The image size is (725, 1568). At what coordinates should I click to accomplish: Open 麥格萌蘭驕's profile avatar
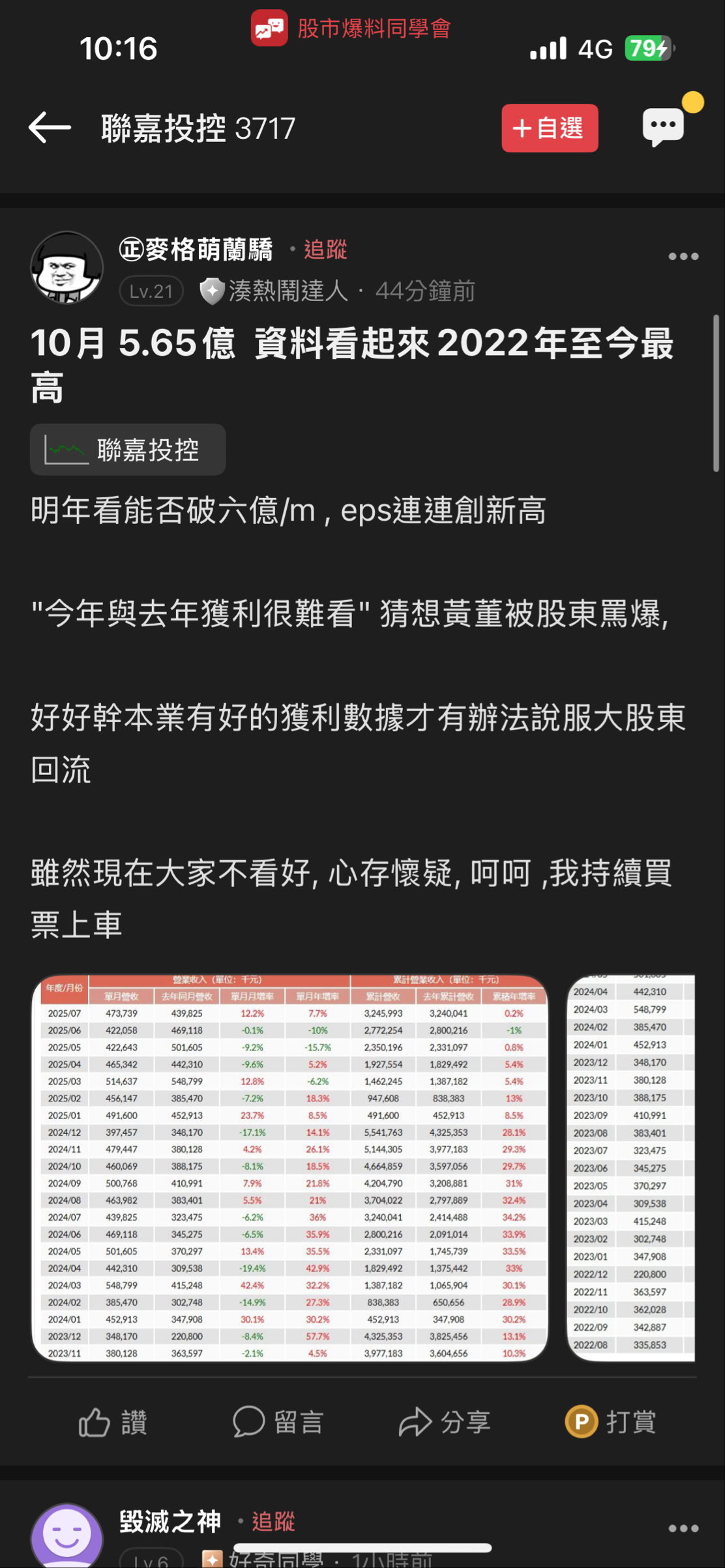(67, 268)
